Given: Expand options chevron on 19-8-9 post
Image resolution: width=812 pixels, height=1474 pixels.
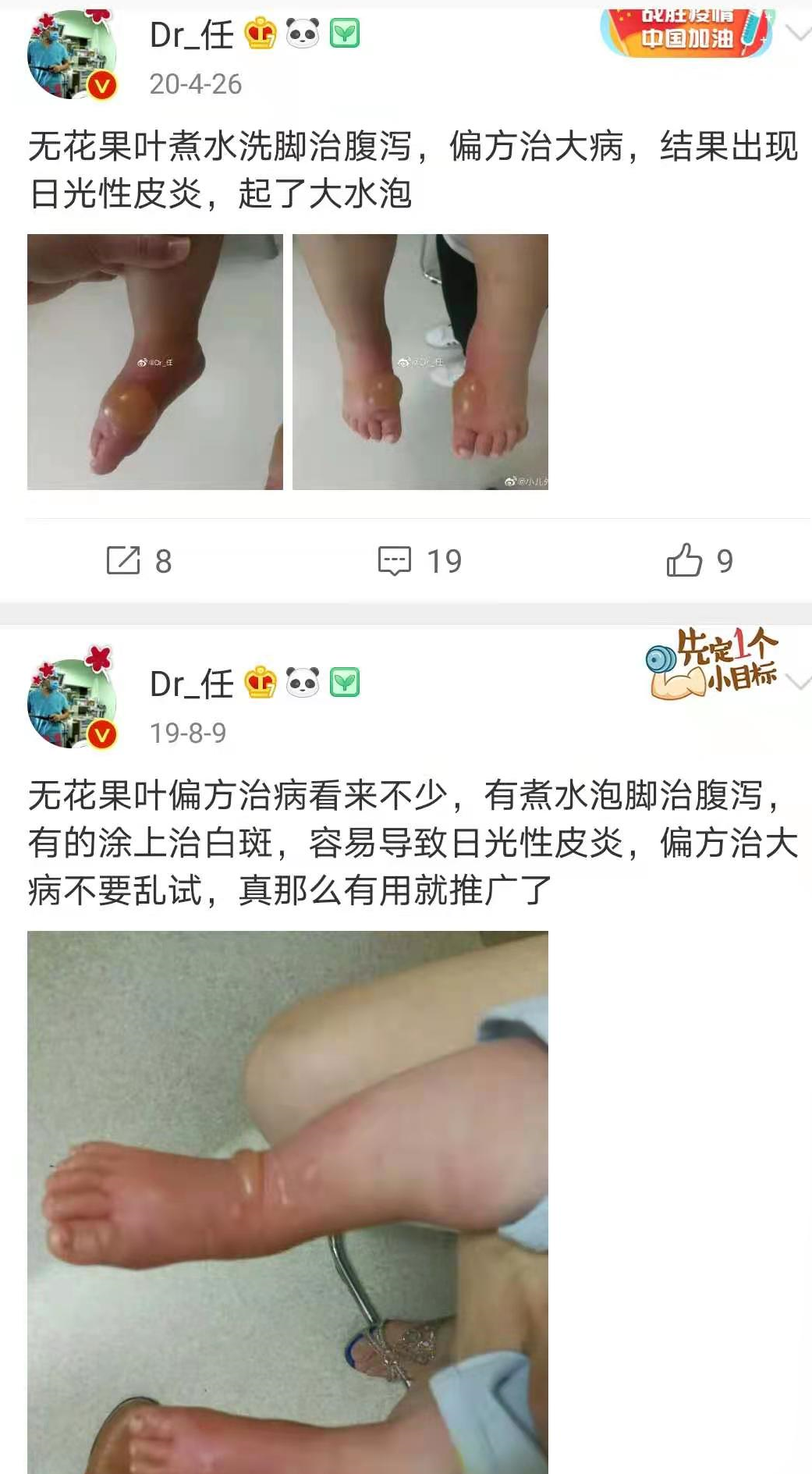Looking at the screenshot, I should (x=798, y=683).
